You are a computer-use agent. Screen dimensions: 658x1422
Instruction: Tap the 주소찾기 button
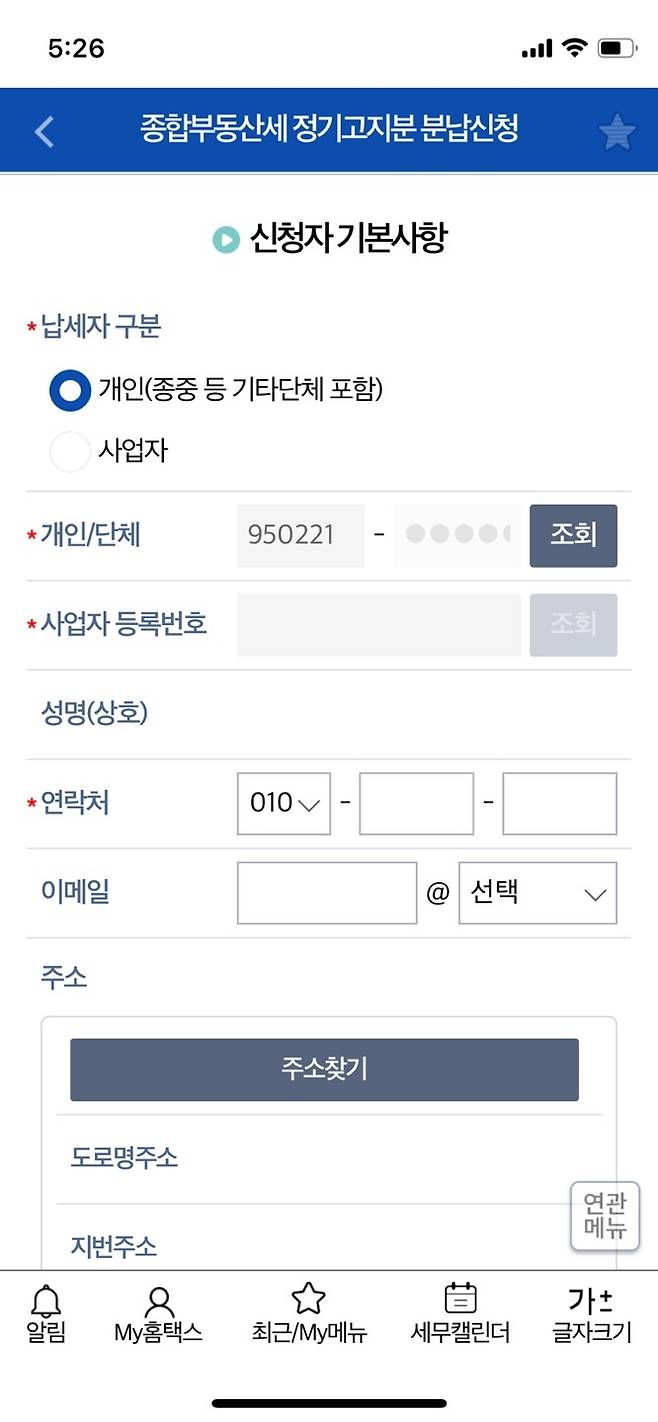[x=324, y=1069]
